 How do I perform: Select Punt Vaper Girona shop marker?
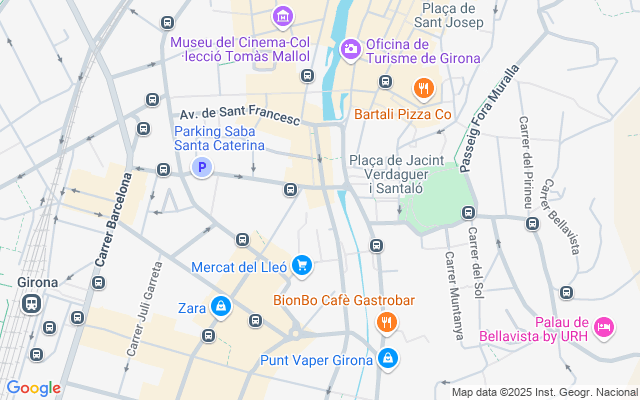coord(387,358)
